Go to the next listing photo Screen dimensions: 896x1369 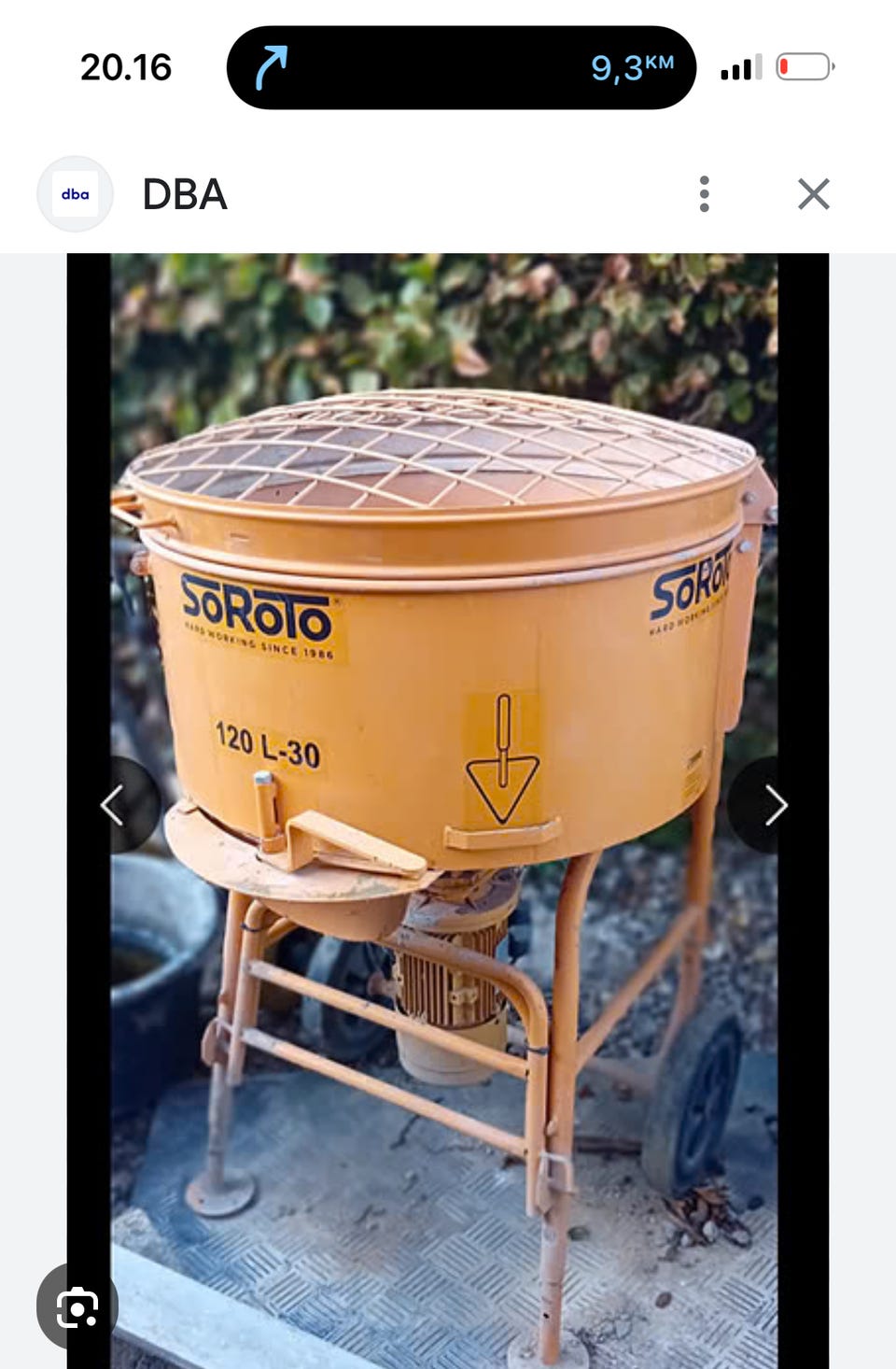[x=775, y=805]
